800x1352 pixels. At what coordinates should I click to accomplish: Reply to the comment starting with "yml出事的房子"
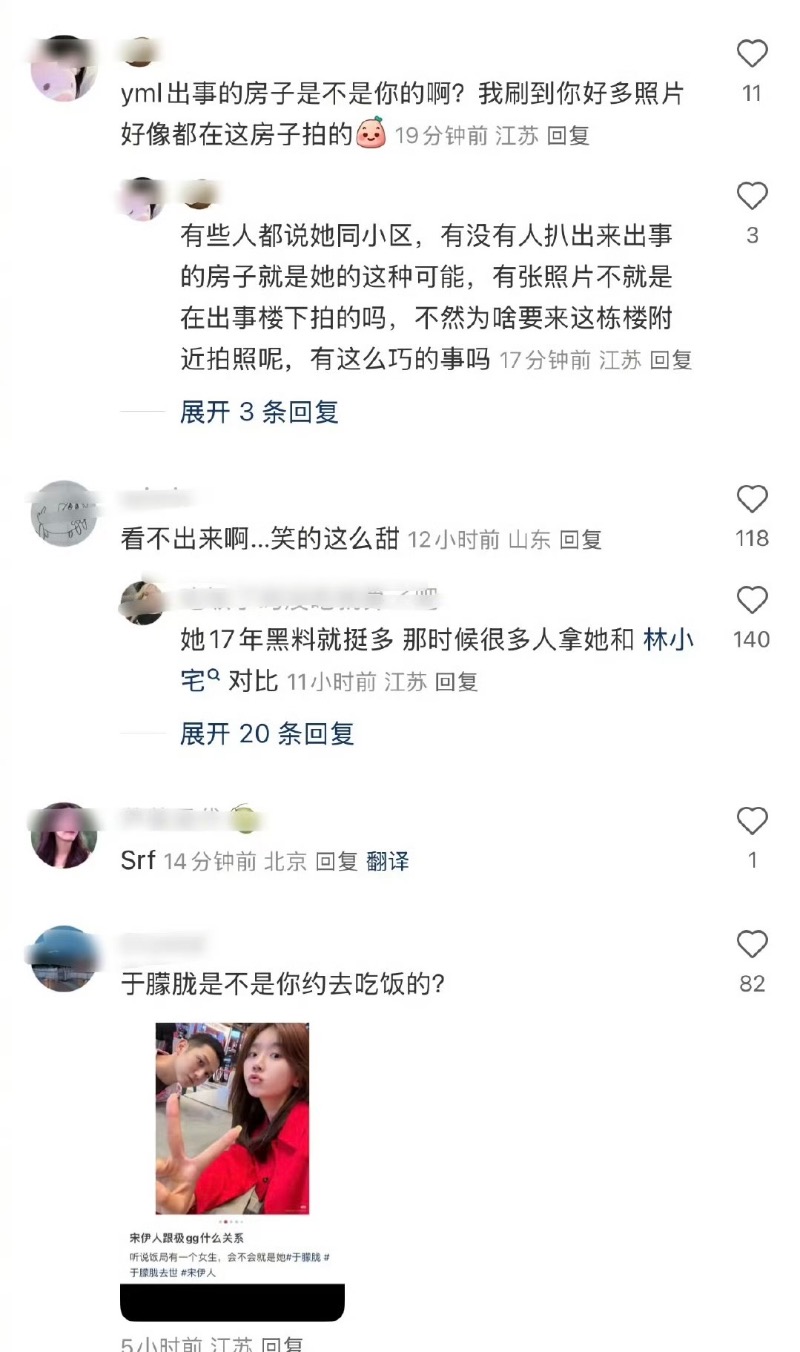tap(568, 136)
